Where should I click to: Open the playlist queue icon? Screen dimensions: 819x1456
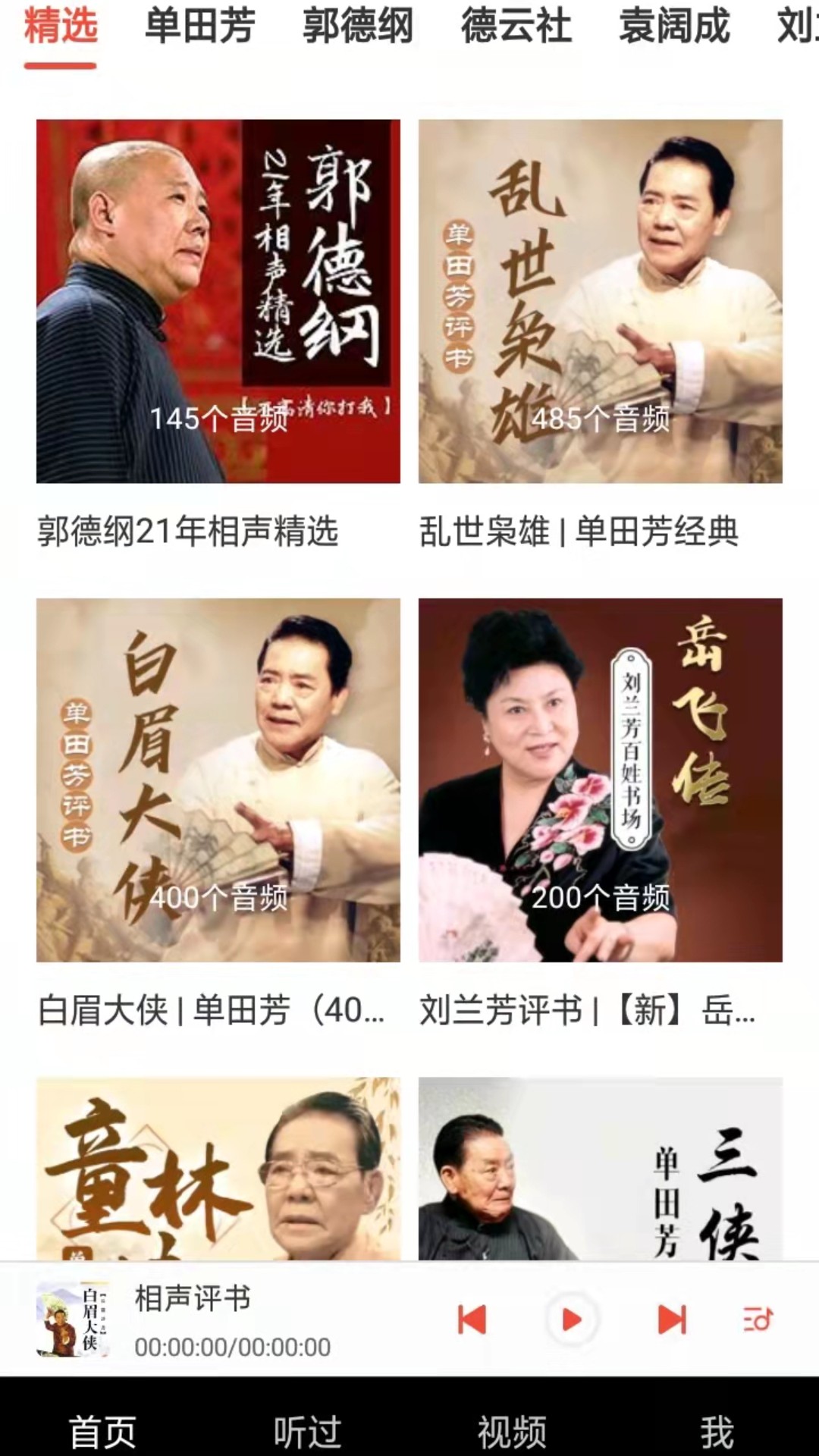click(757, 1319)
